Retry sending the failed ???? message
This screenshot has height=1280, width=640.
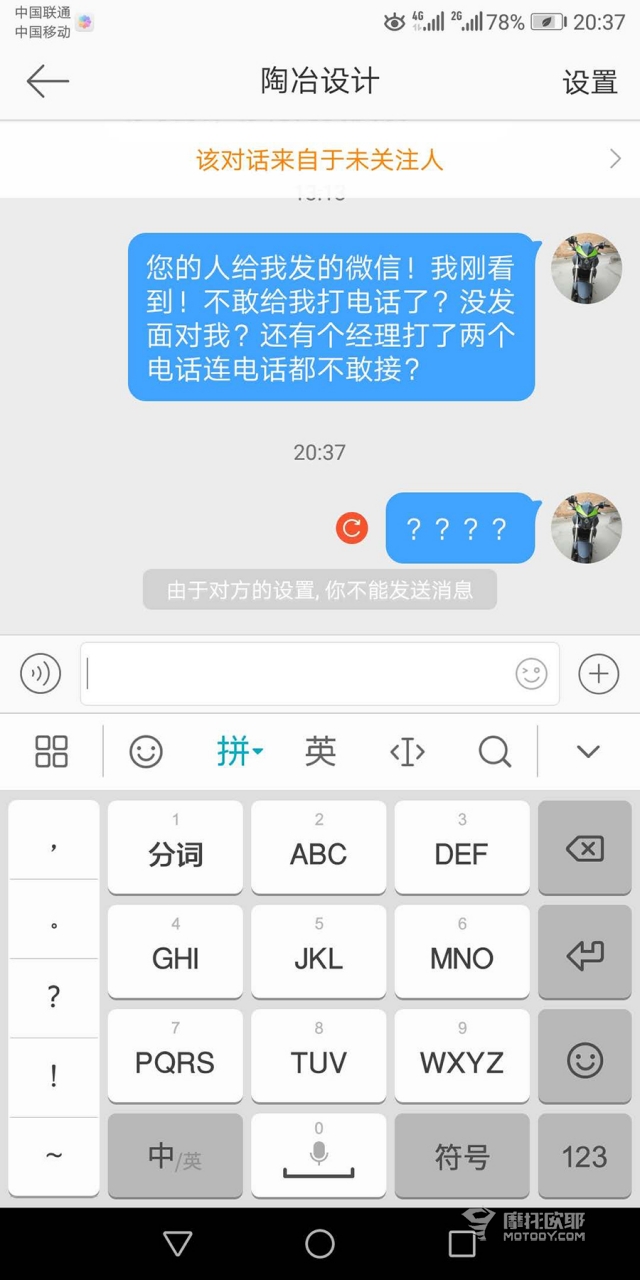point(352,528)
